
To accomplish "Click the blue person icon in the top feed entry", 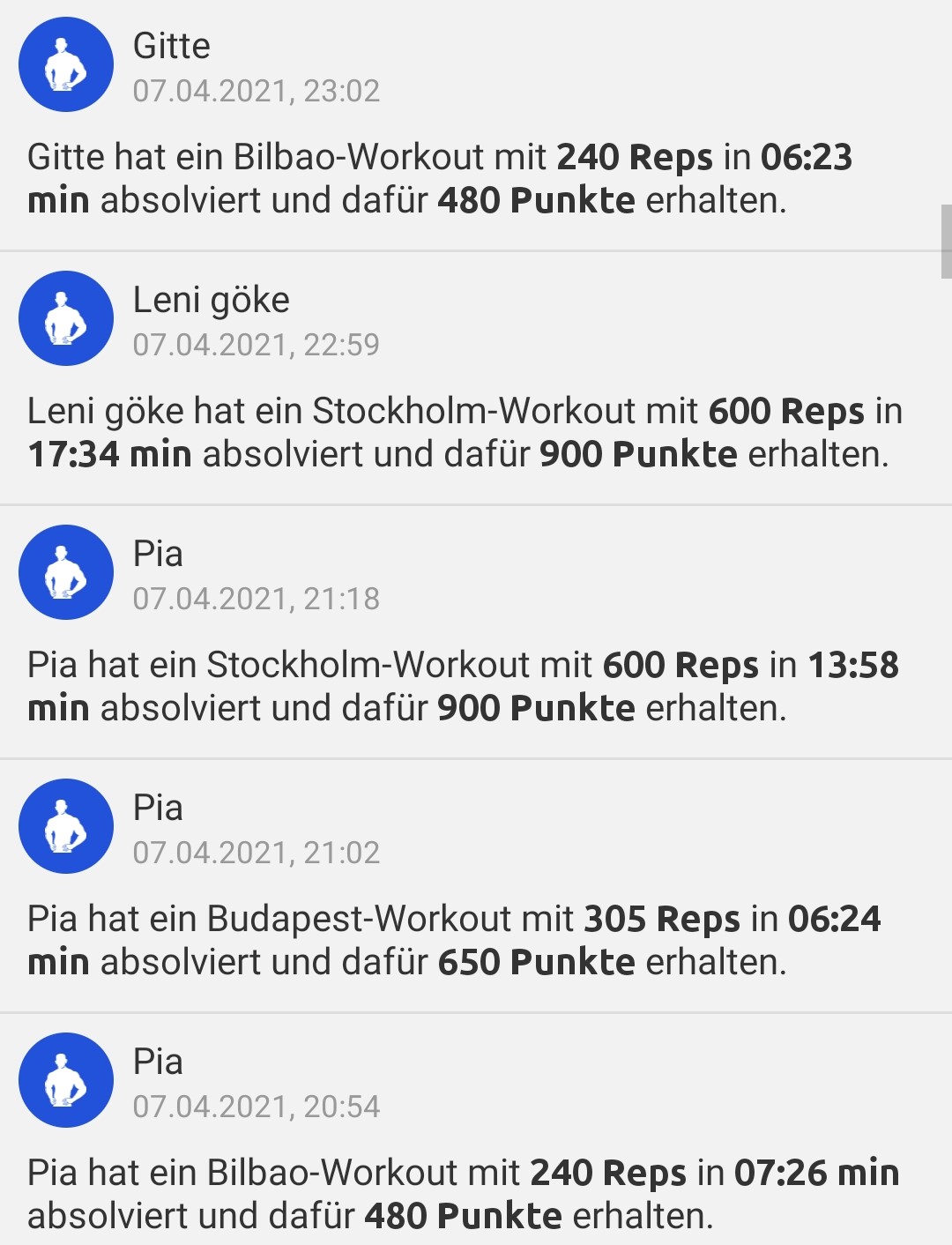I will click(65, 63).
